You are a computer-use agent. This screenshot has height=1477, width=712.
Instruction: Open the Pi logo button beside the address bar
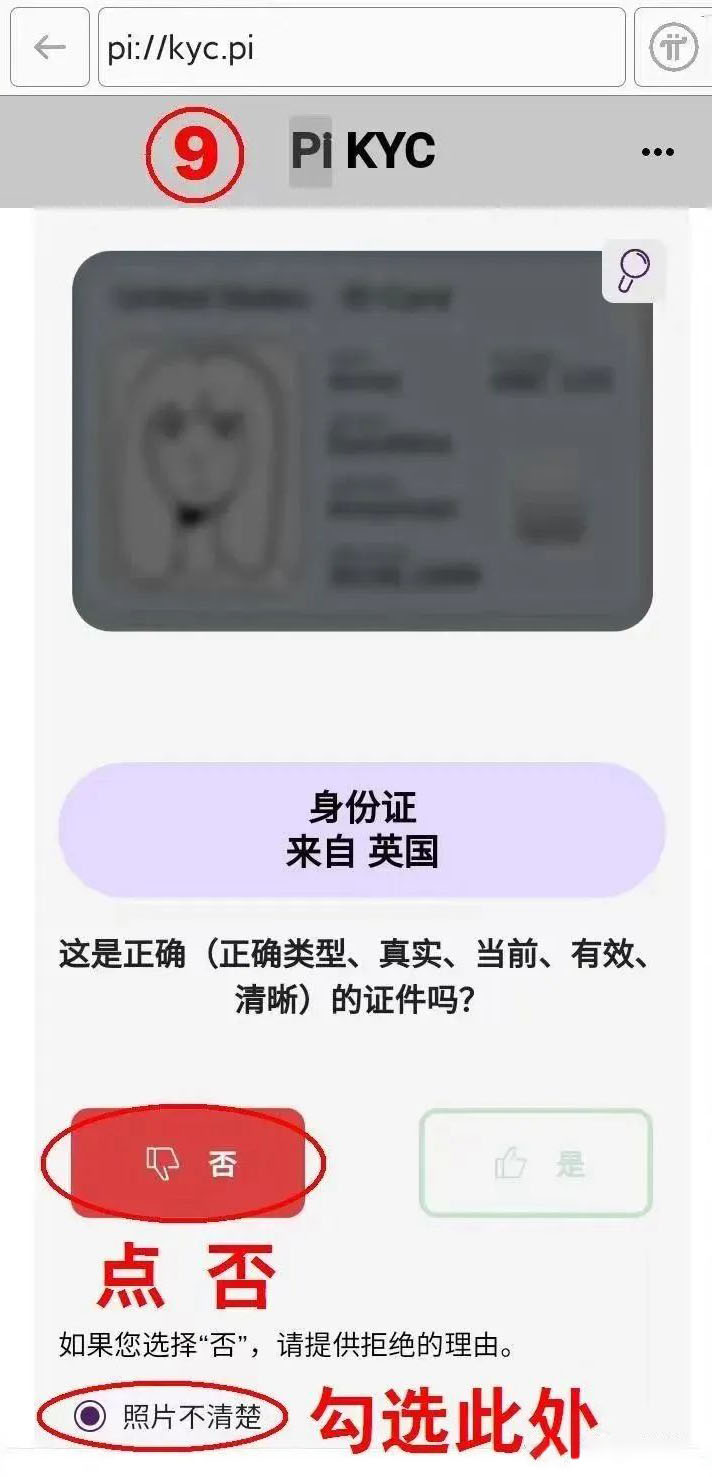point(673,48)
